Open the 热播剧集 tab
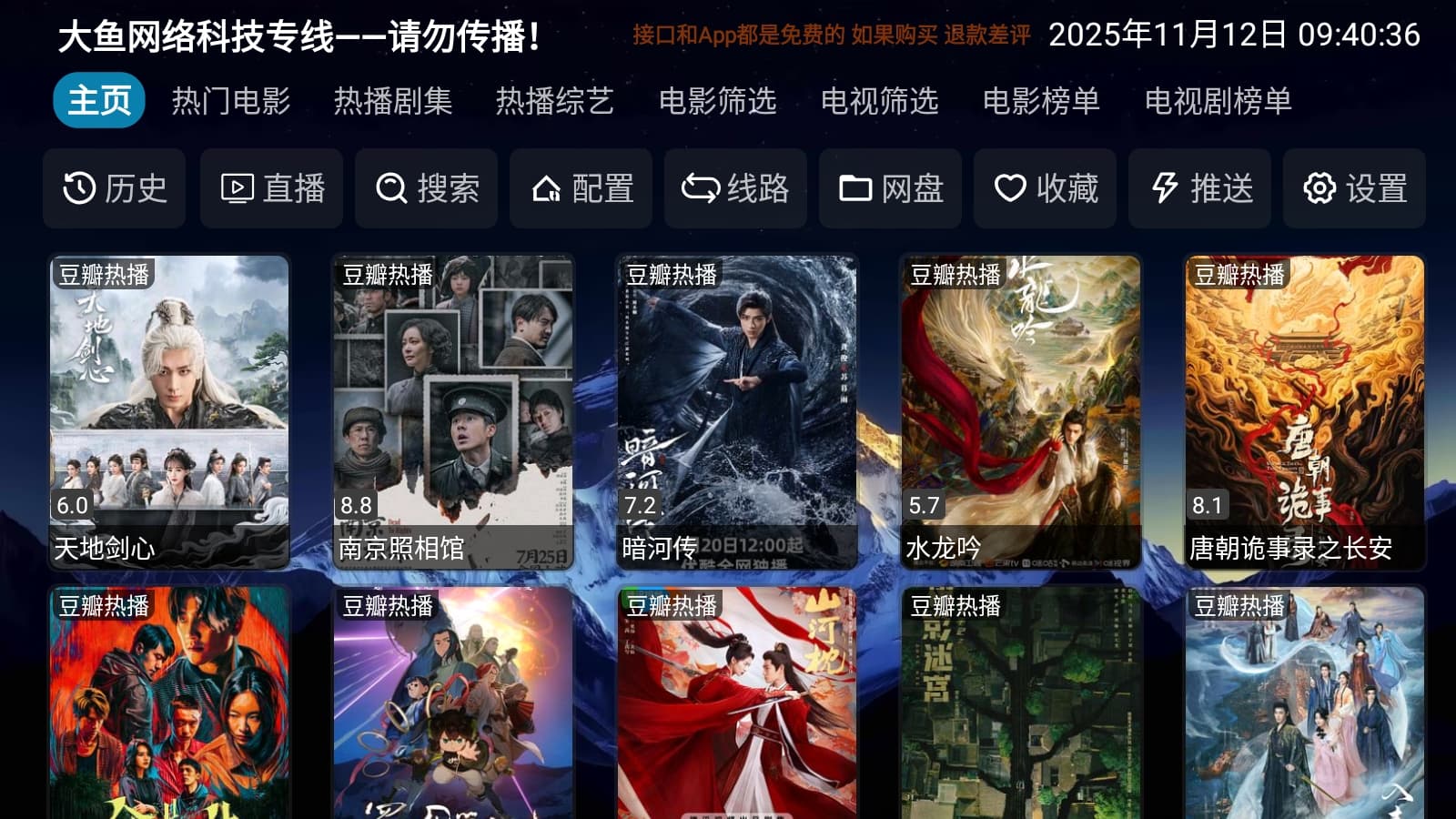Image resolution: width=1456 pixels, height=819 pixels. (x=393, y=100)
